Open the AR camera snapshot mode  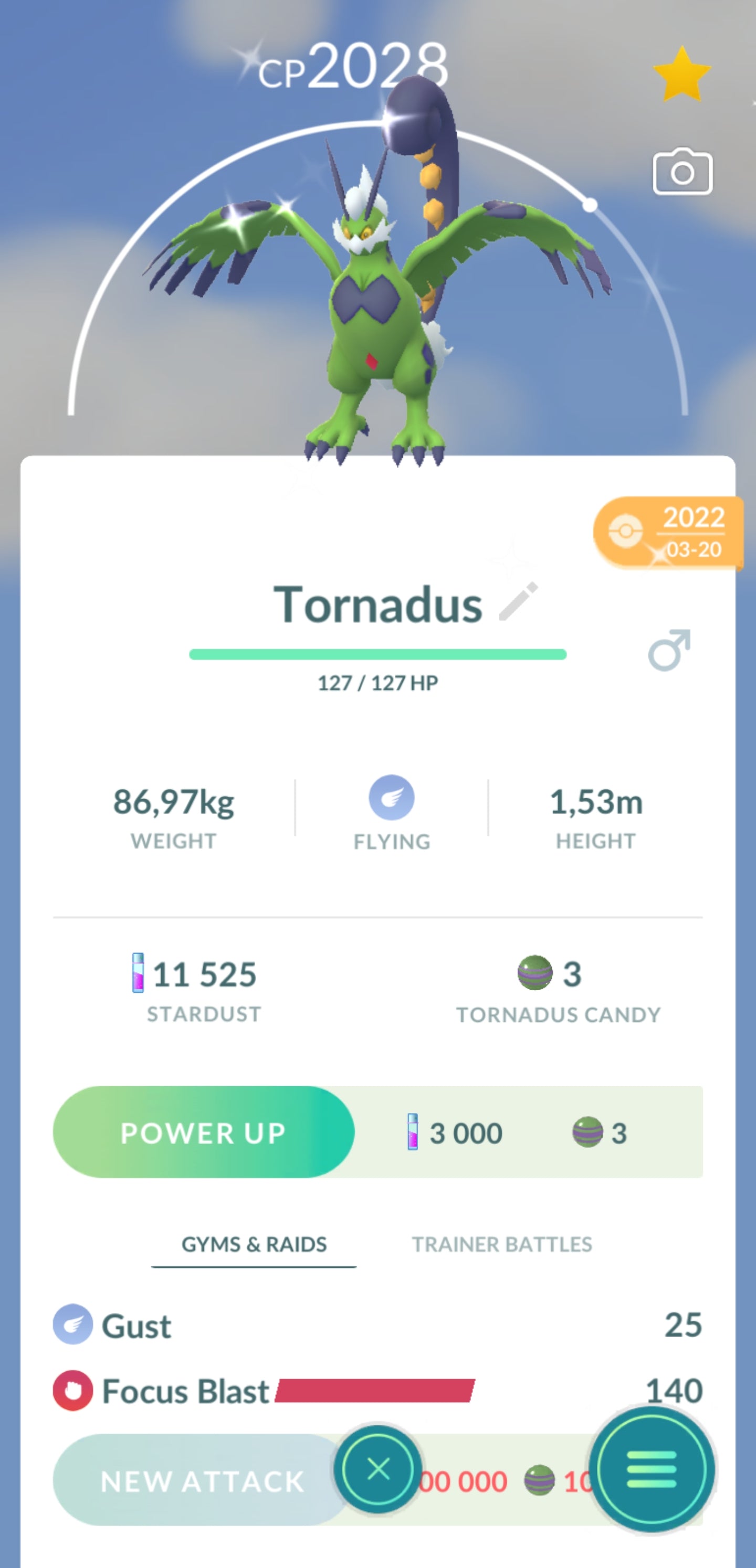point(681,172)
